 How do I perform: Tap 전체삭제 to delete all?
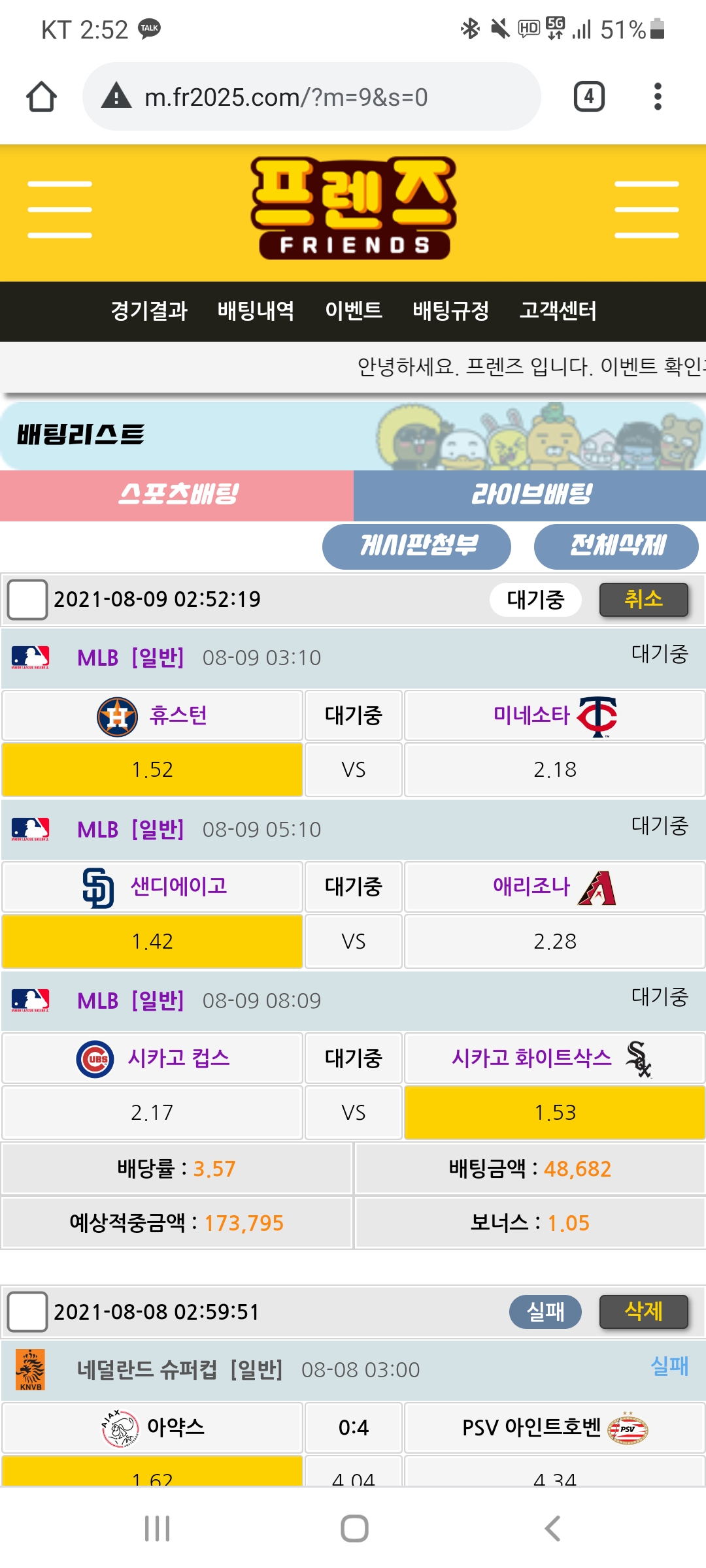click(x=616, y=546)
